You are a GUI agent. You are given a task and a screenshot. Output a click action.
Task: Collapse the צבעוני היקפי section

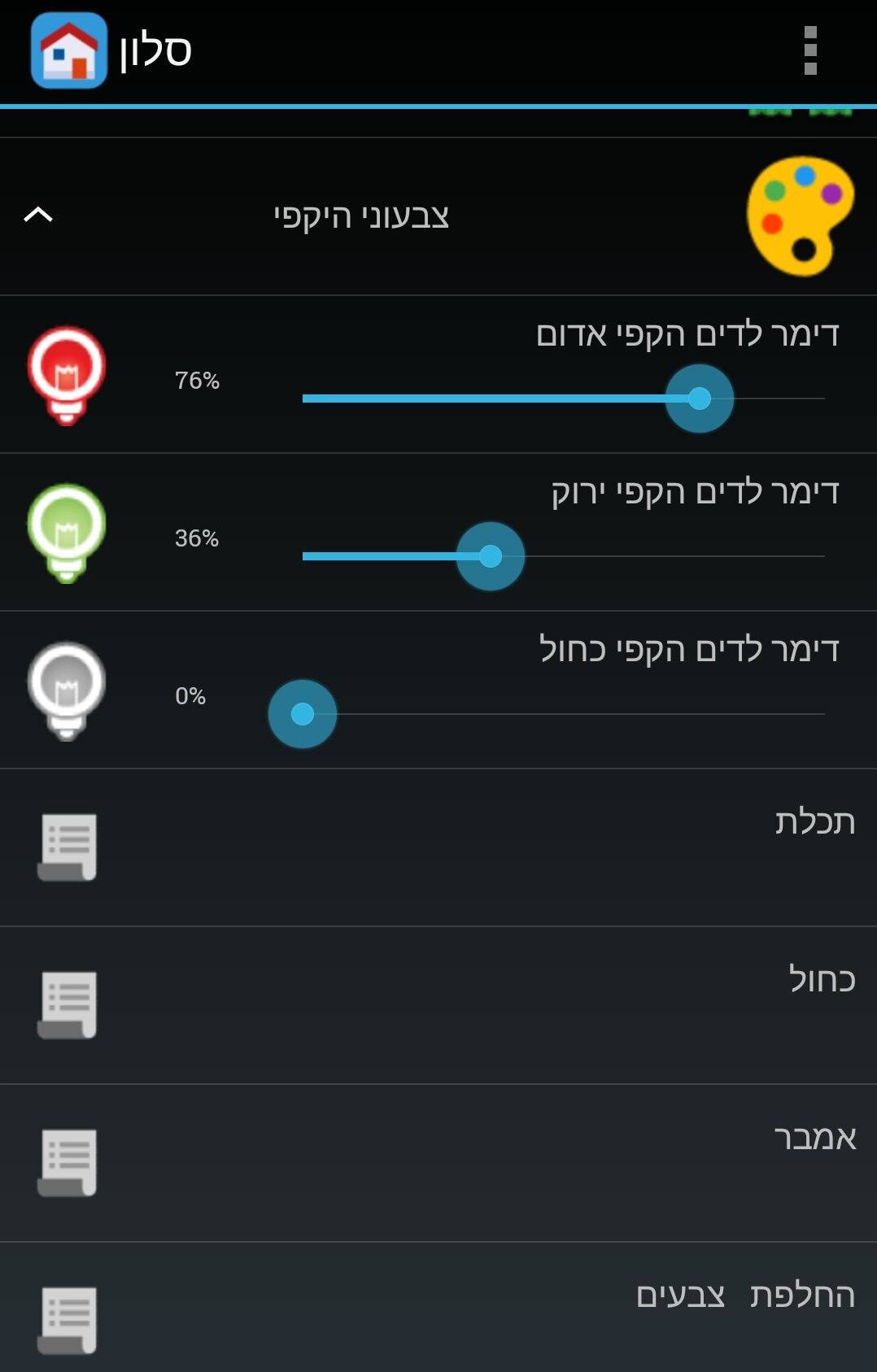click(x=38, y=215)
